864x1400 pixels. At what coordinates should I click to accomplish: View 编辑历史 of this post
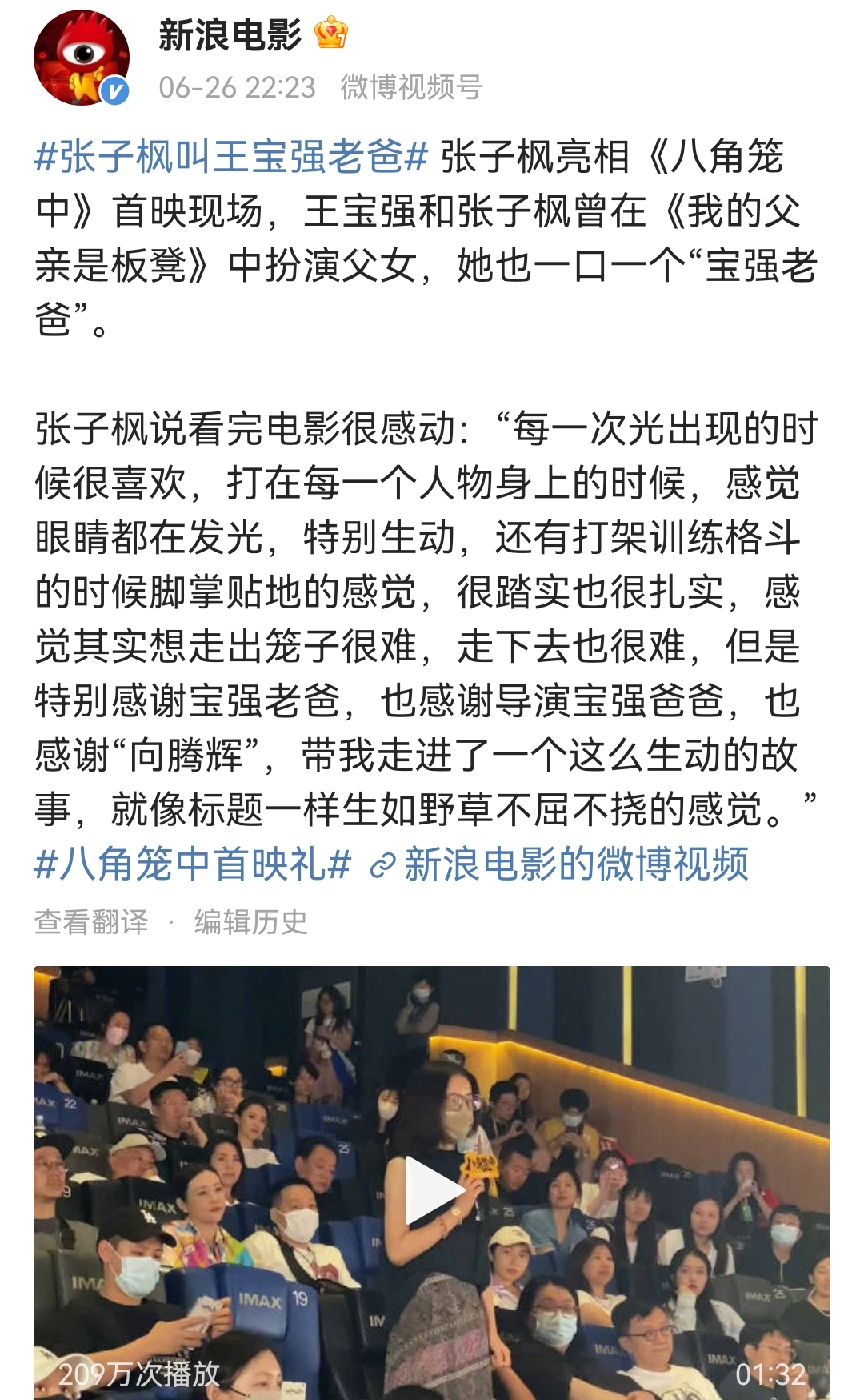pos(250,921)
